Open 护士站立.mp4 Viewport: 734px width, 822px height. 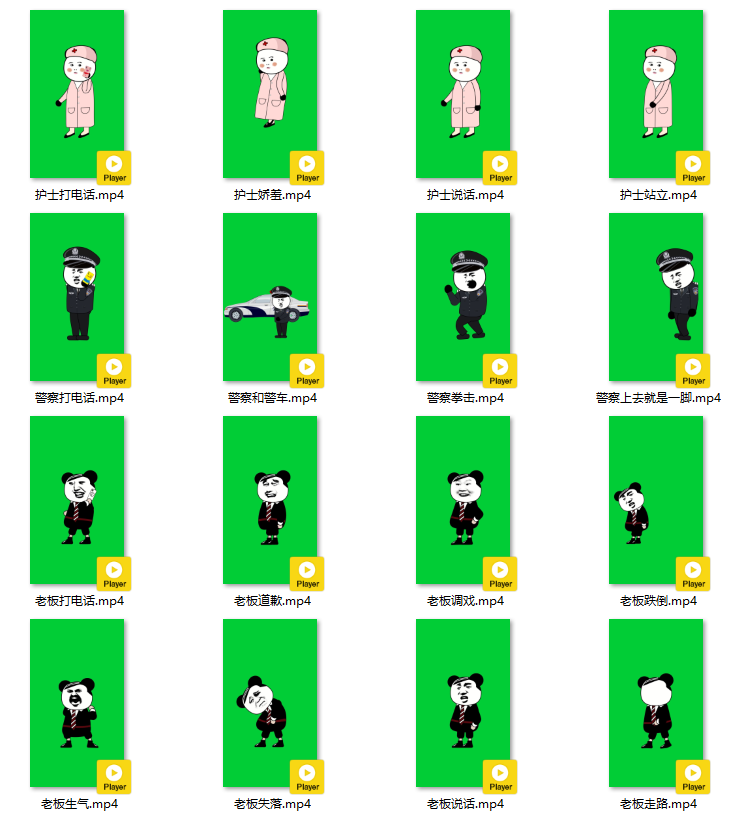tap(656, 94)
